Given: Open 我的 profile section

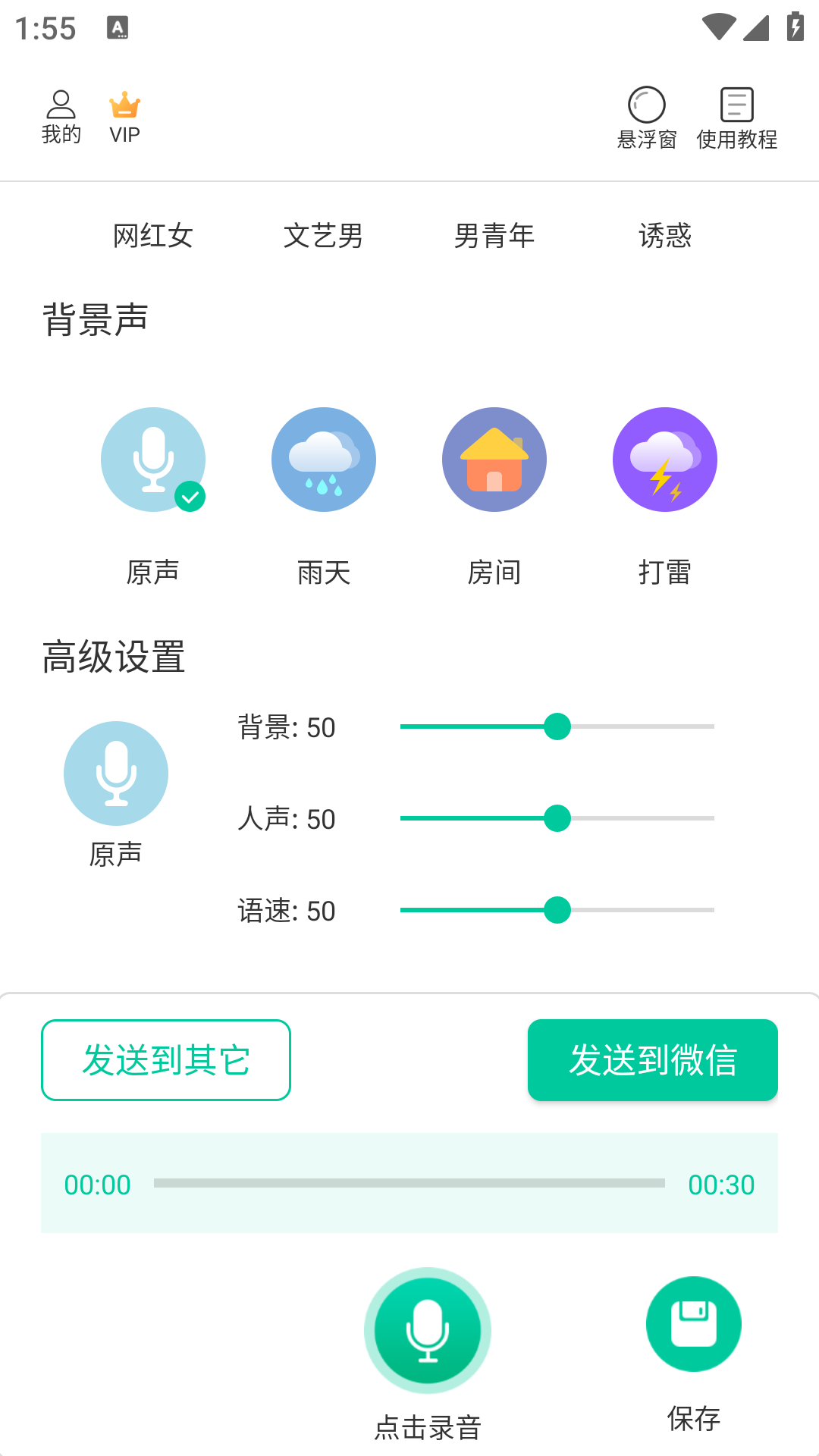Looking at the screenshot, I should tap(61, 115).
